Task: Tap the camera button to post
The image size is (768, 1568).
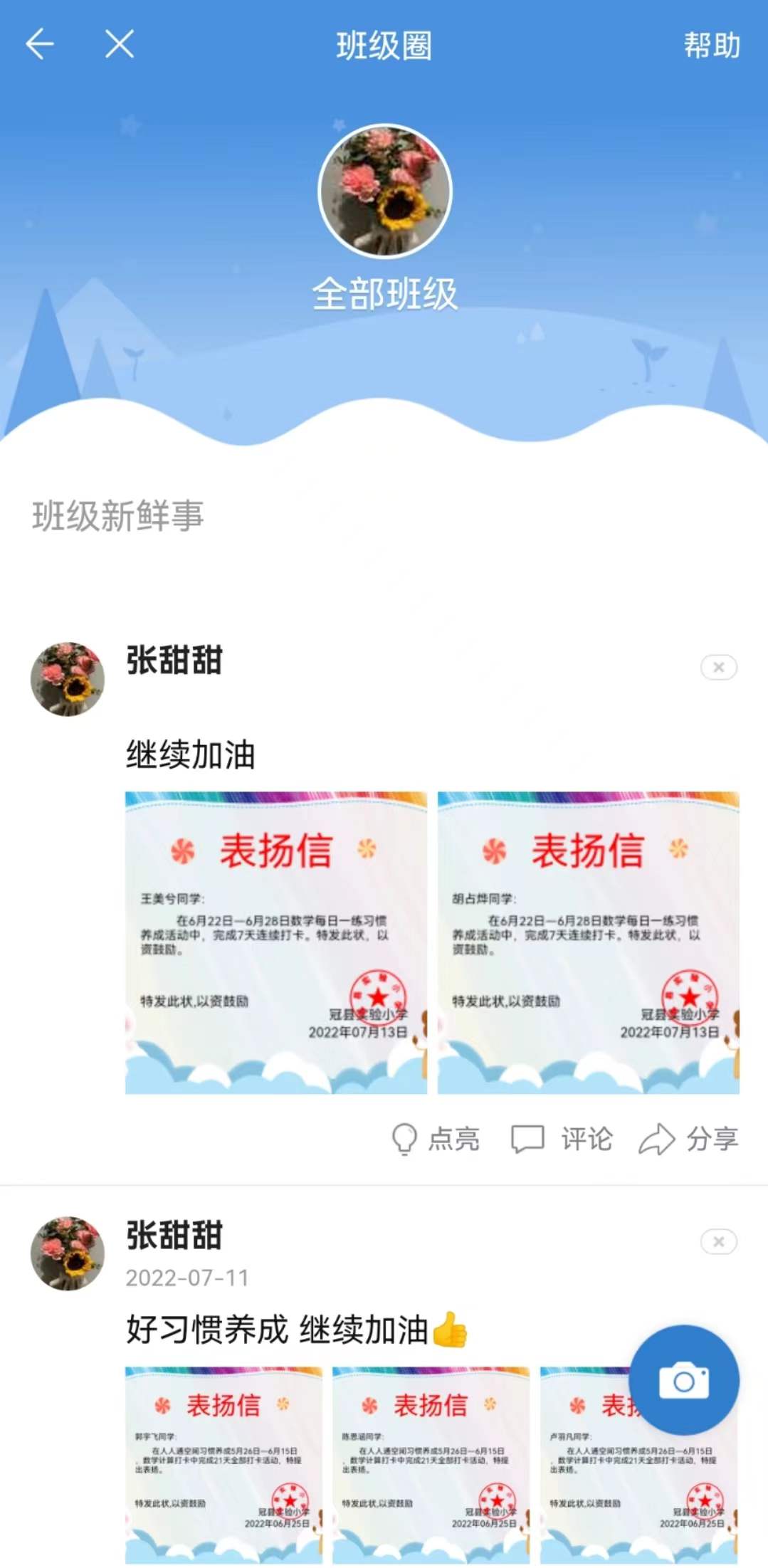Action: click(683, 1380)
